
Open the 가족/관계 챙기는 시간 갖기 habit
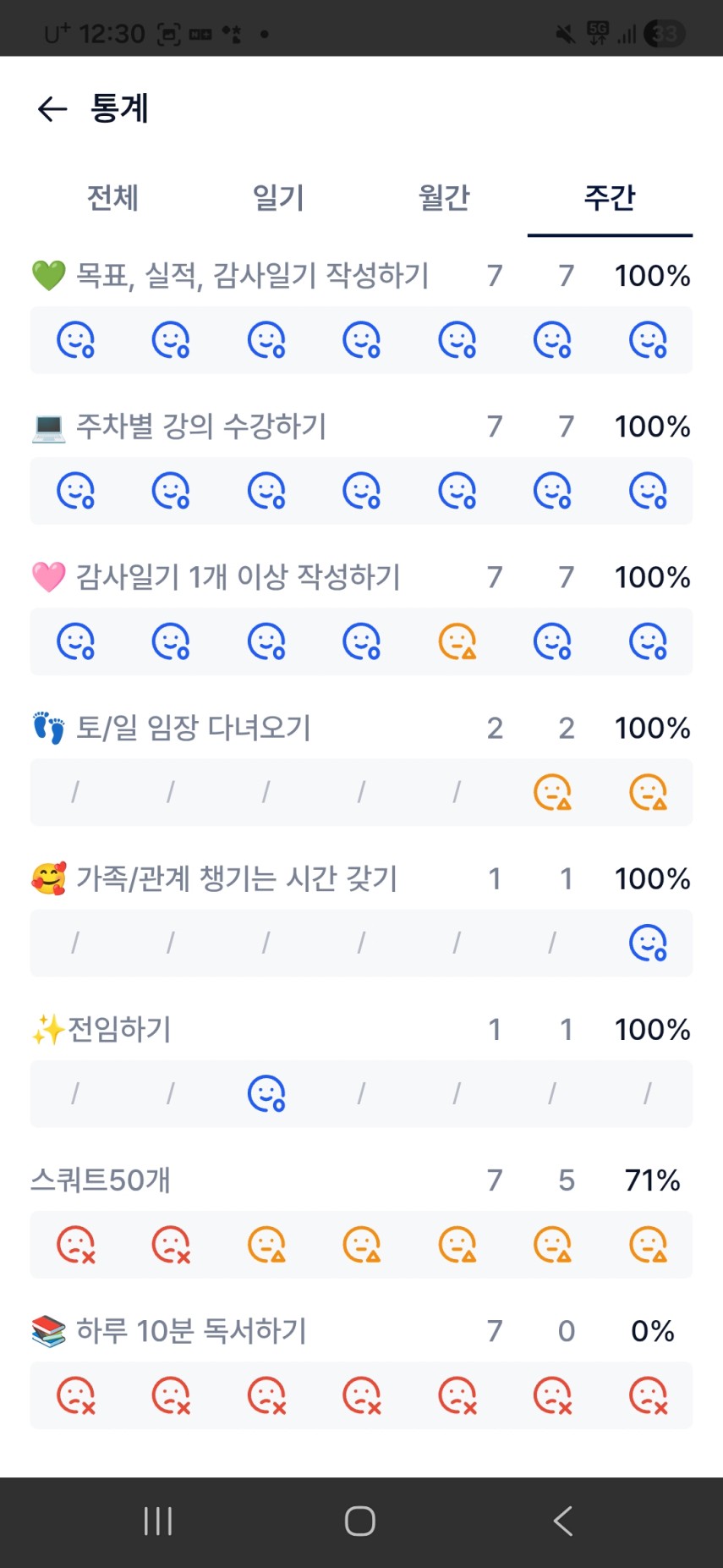[236, 878]
